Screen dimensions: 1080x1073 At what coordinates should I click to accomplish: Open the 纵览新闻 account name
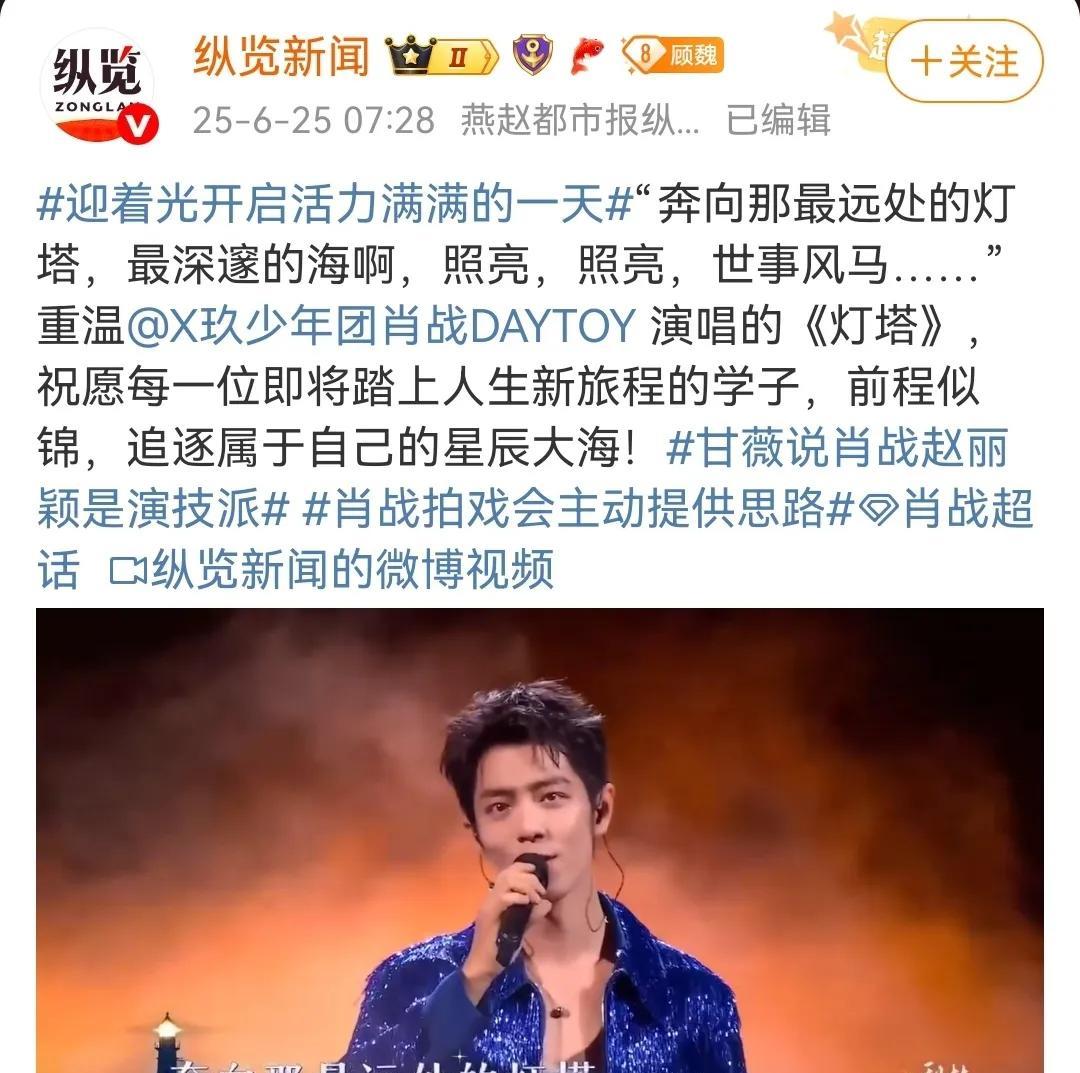(x=280, y=56)
